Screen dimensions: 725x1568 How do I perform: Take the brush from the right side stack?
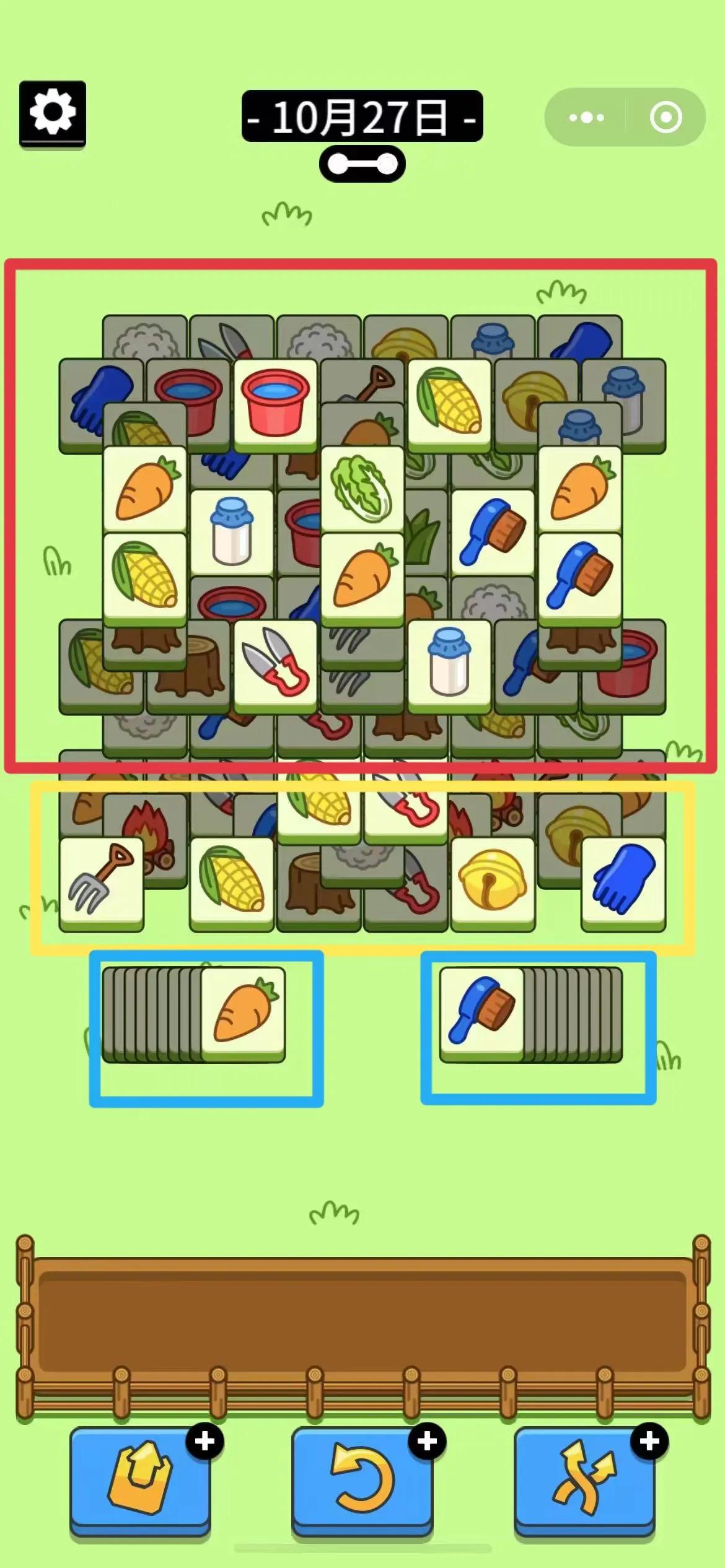coord(481,1014)
